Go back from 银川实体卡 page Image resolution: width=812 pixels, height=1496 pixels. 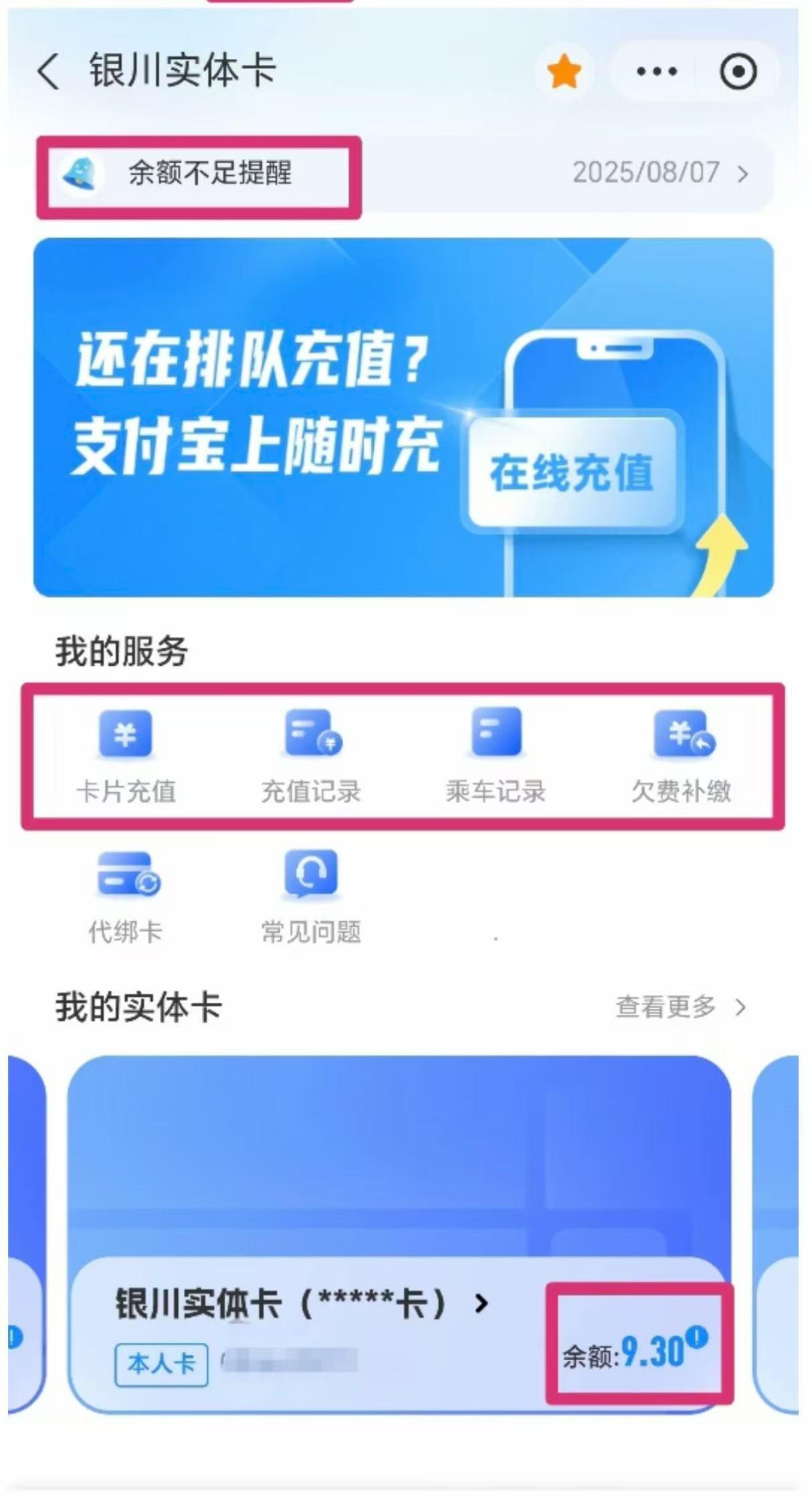[x=48, y=72]
